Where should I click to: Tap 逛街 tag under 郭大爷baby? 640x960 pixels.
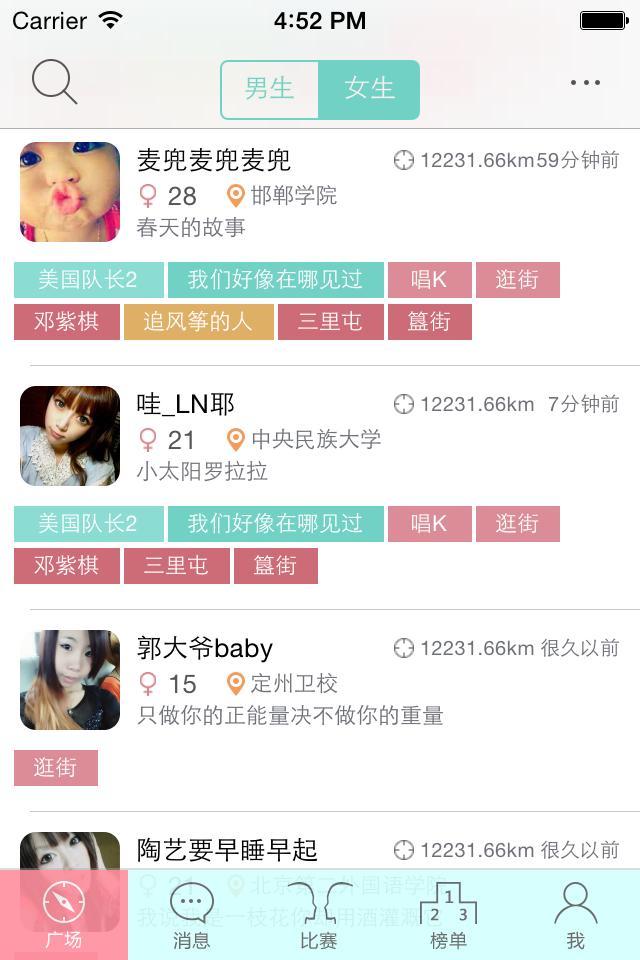click(55, 768)
